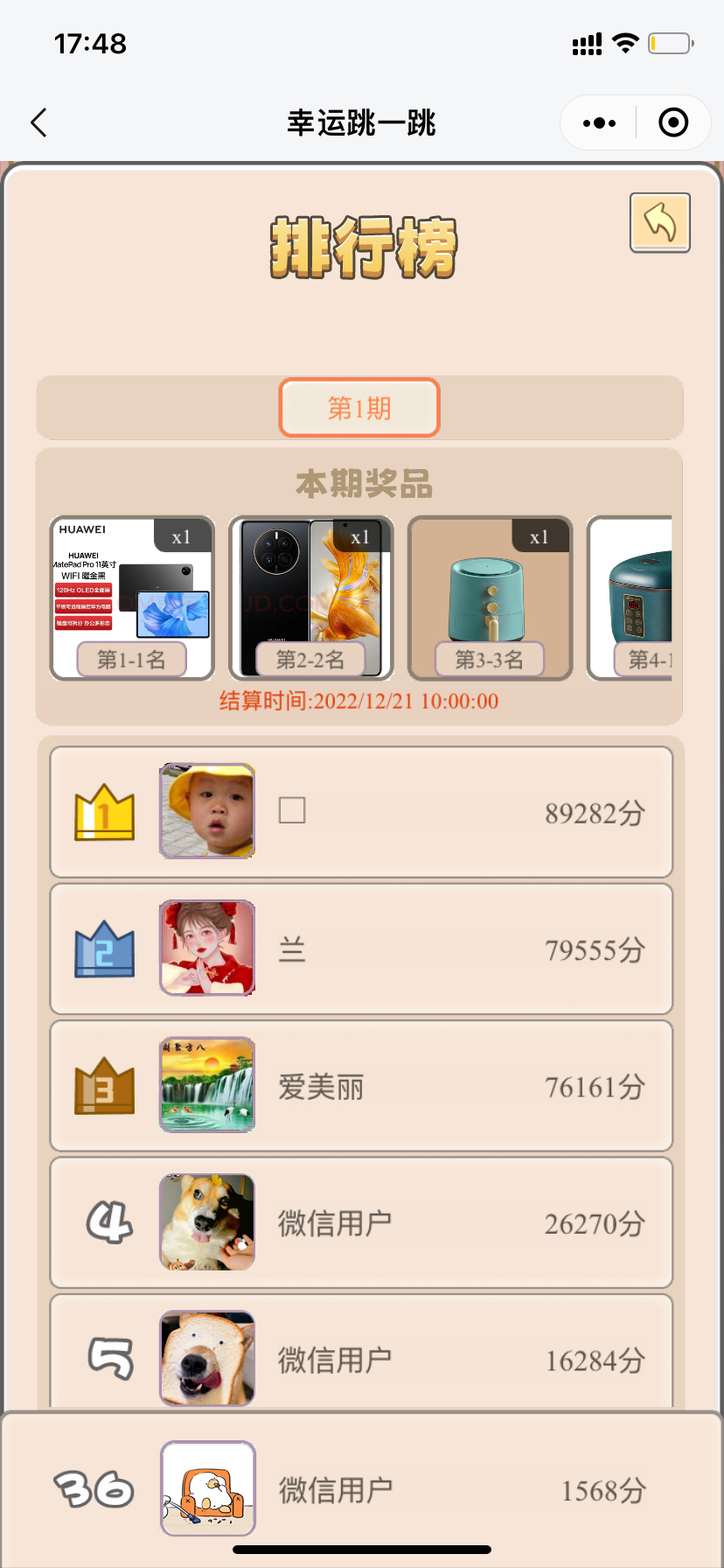View the 第1-1名 Huawei MatePad prize
This screenshot has width=724, height=1568.
[x=132, y=598]
